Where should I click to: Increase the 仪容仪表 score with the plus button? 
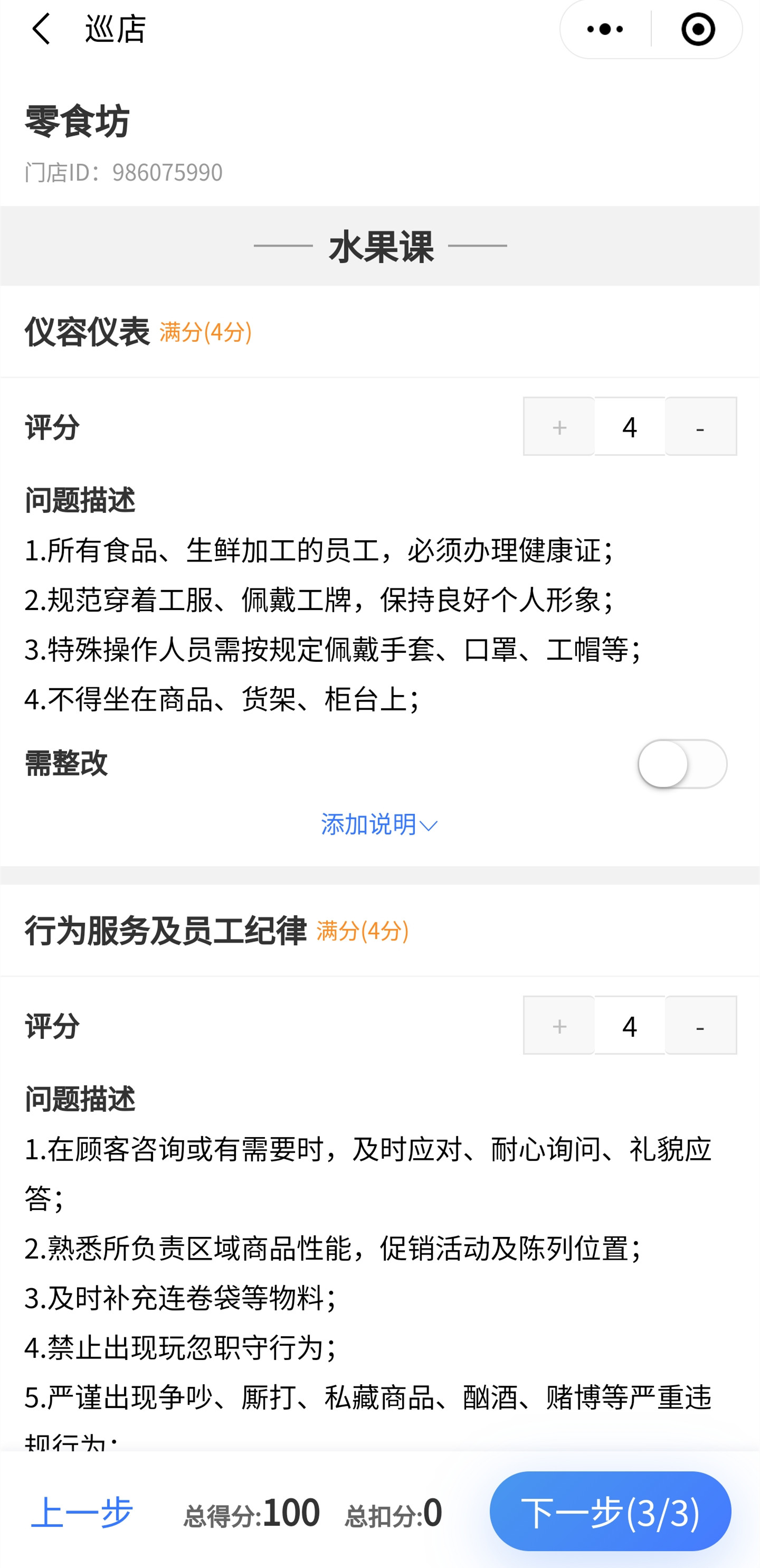pyautogui.click(x=558, y=427)
